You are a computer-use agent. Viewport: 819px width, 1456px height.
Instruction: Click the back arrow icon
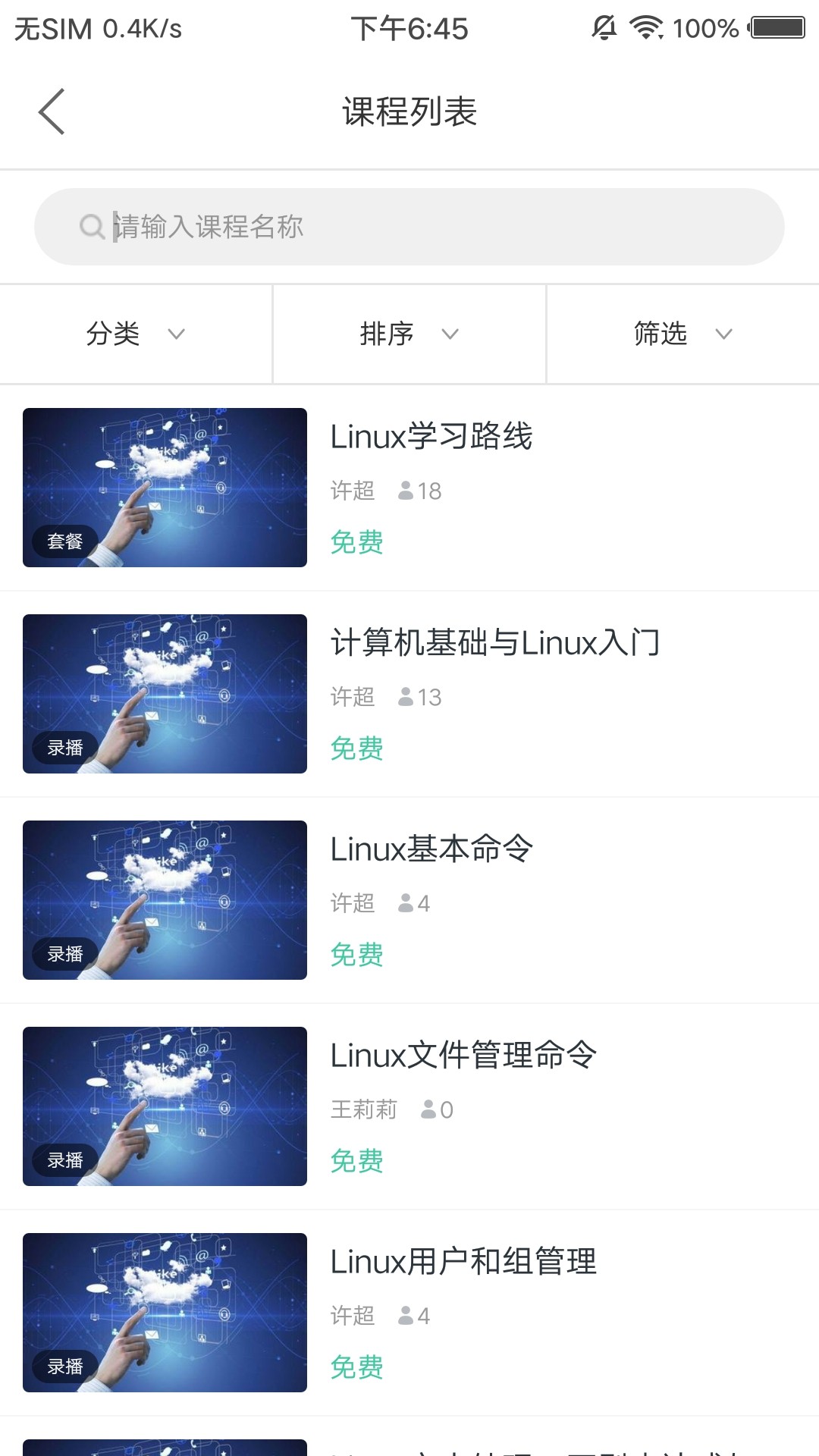click(50, 111)
